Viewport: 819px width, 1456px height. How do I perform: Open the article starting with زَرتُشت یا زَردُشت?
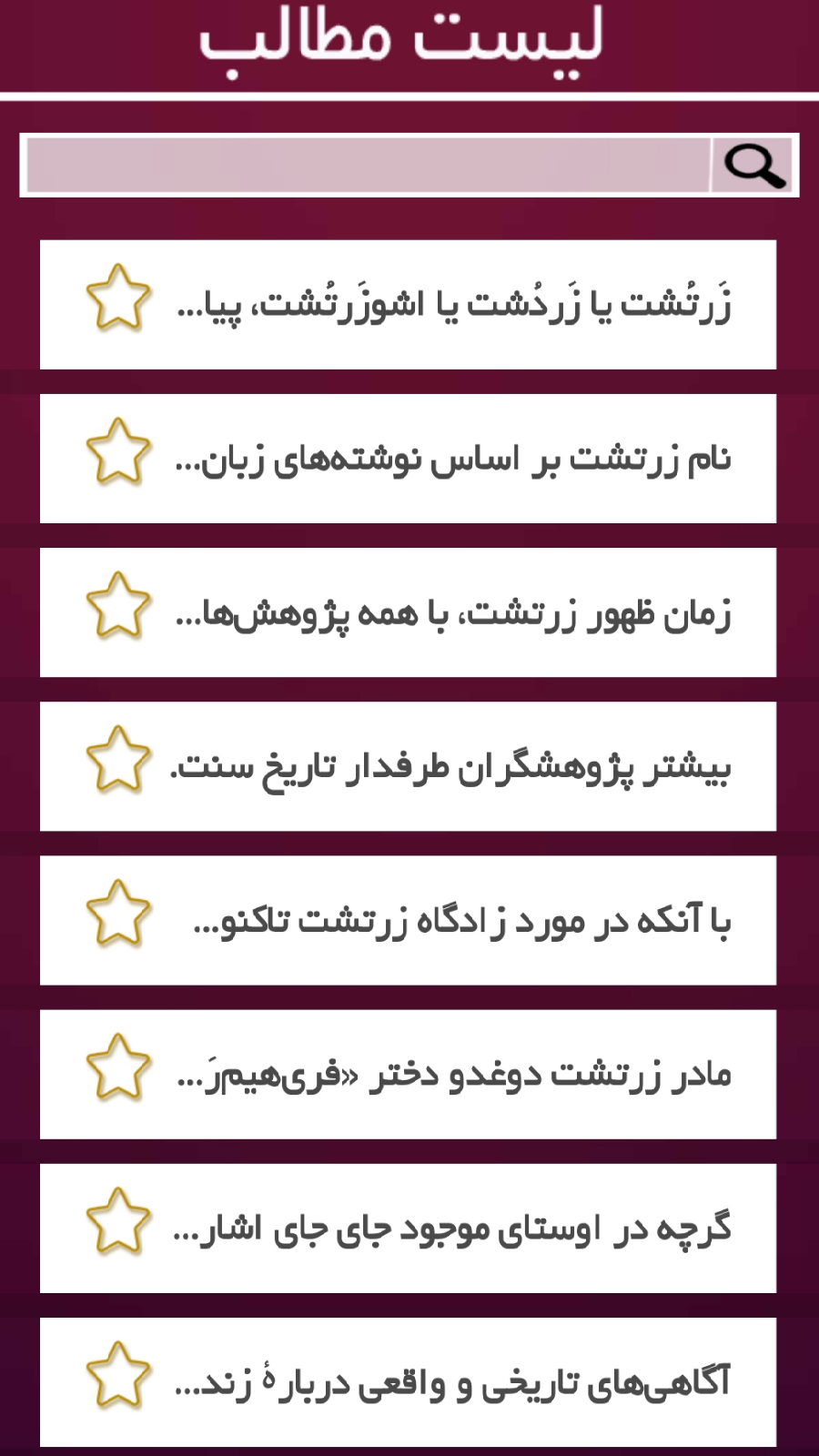click(453, 305)
